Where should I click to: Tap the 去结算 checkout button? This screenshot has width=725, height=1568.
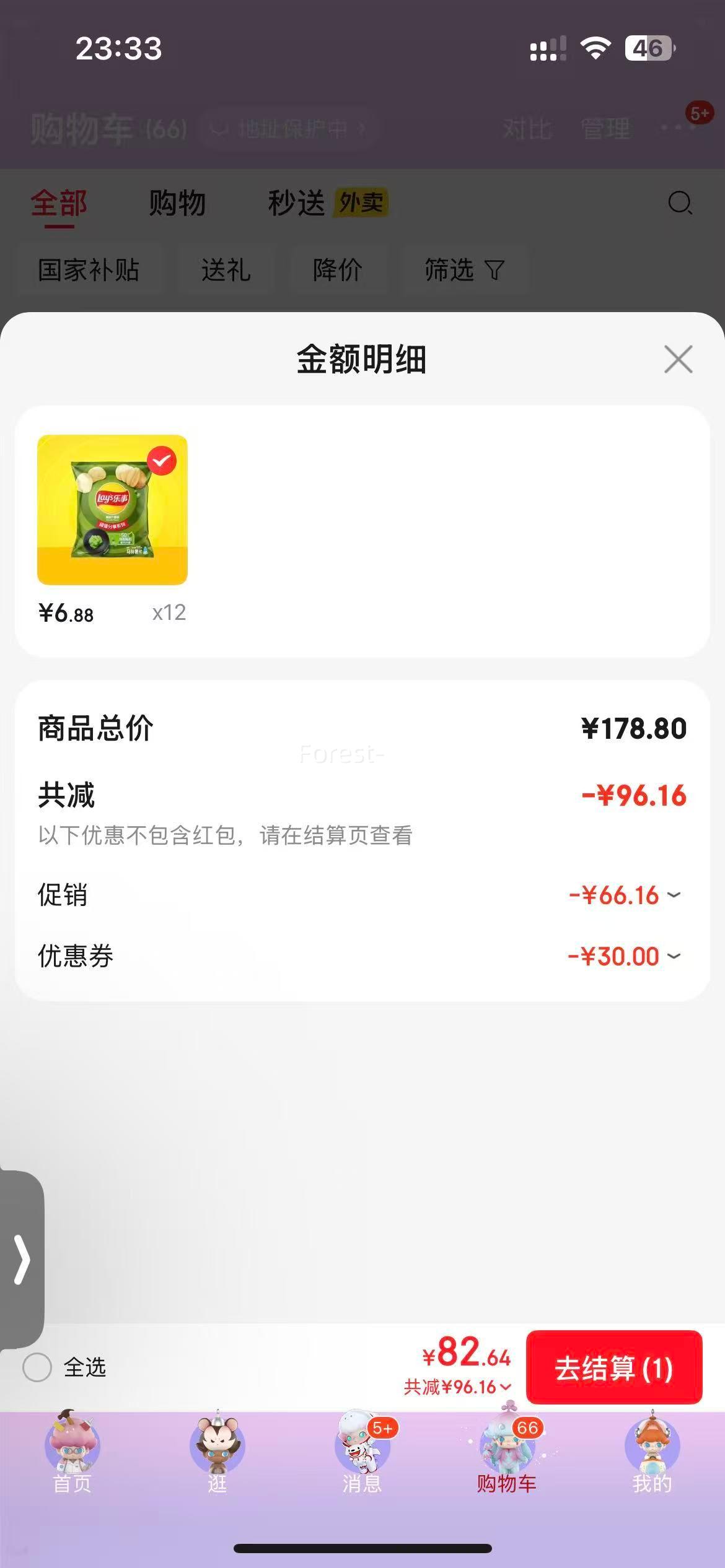[x=614, y=1369]
